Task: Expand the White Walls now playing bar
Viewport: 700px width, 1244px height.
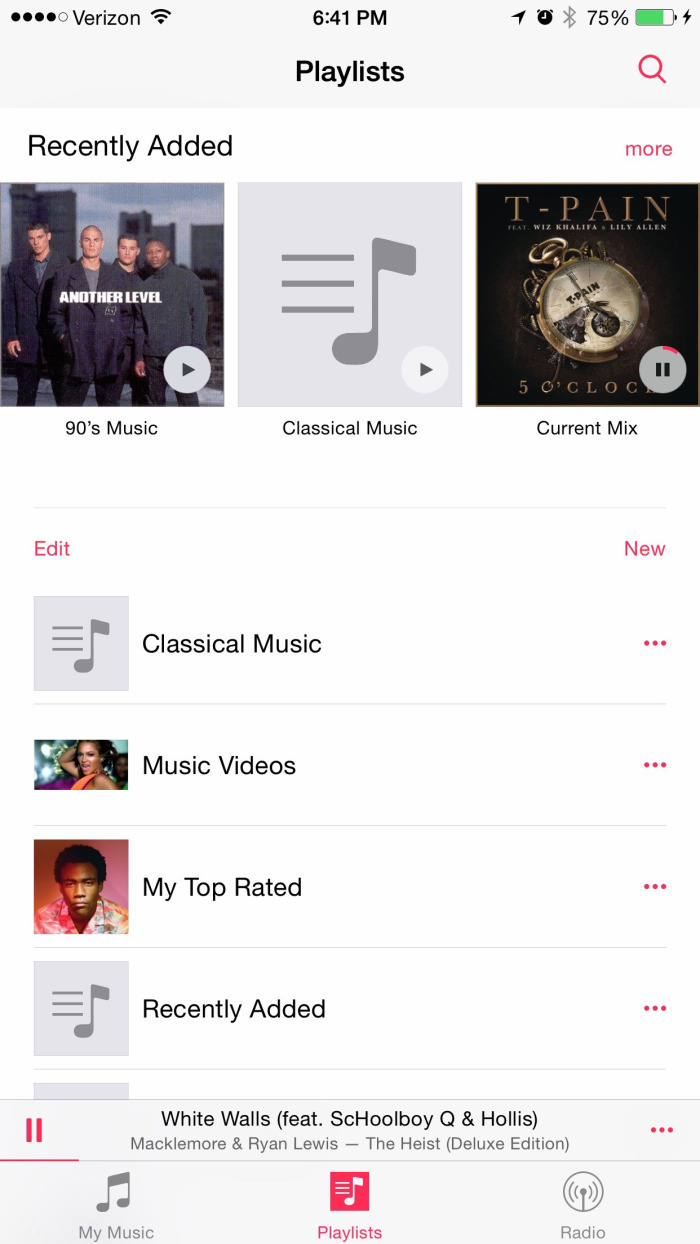Action: (350, 1130)
